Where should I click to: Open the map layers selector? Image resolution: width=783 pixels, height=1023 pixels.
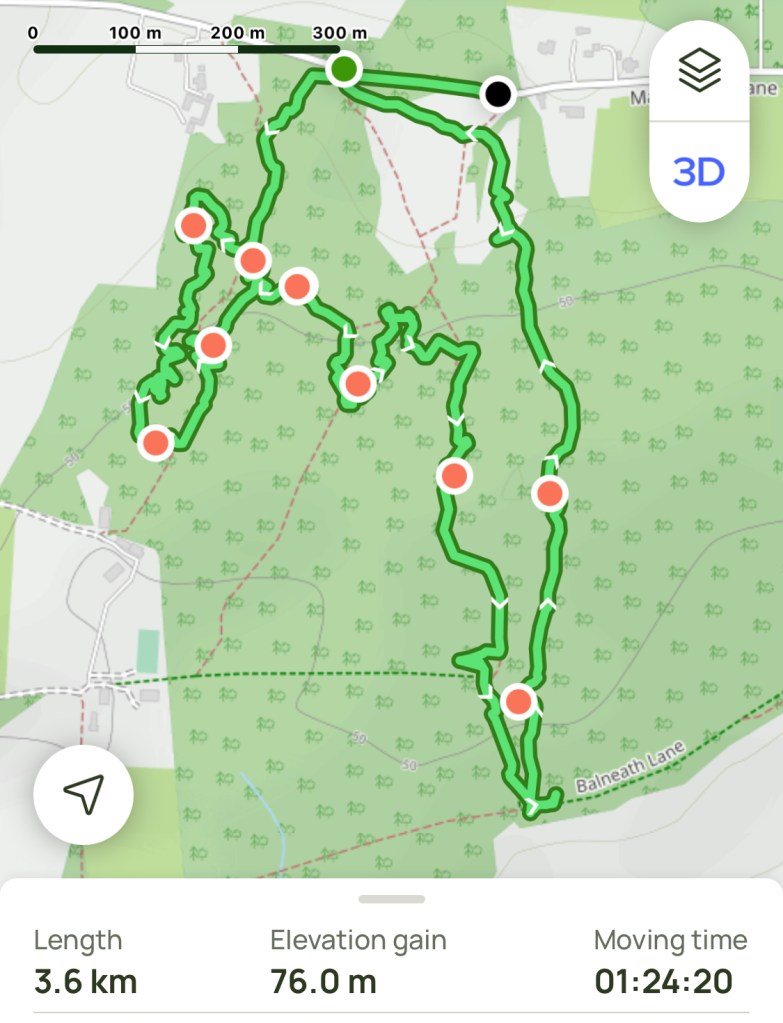click(x=699, y=71)
